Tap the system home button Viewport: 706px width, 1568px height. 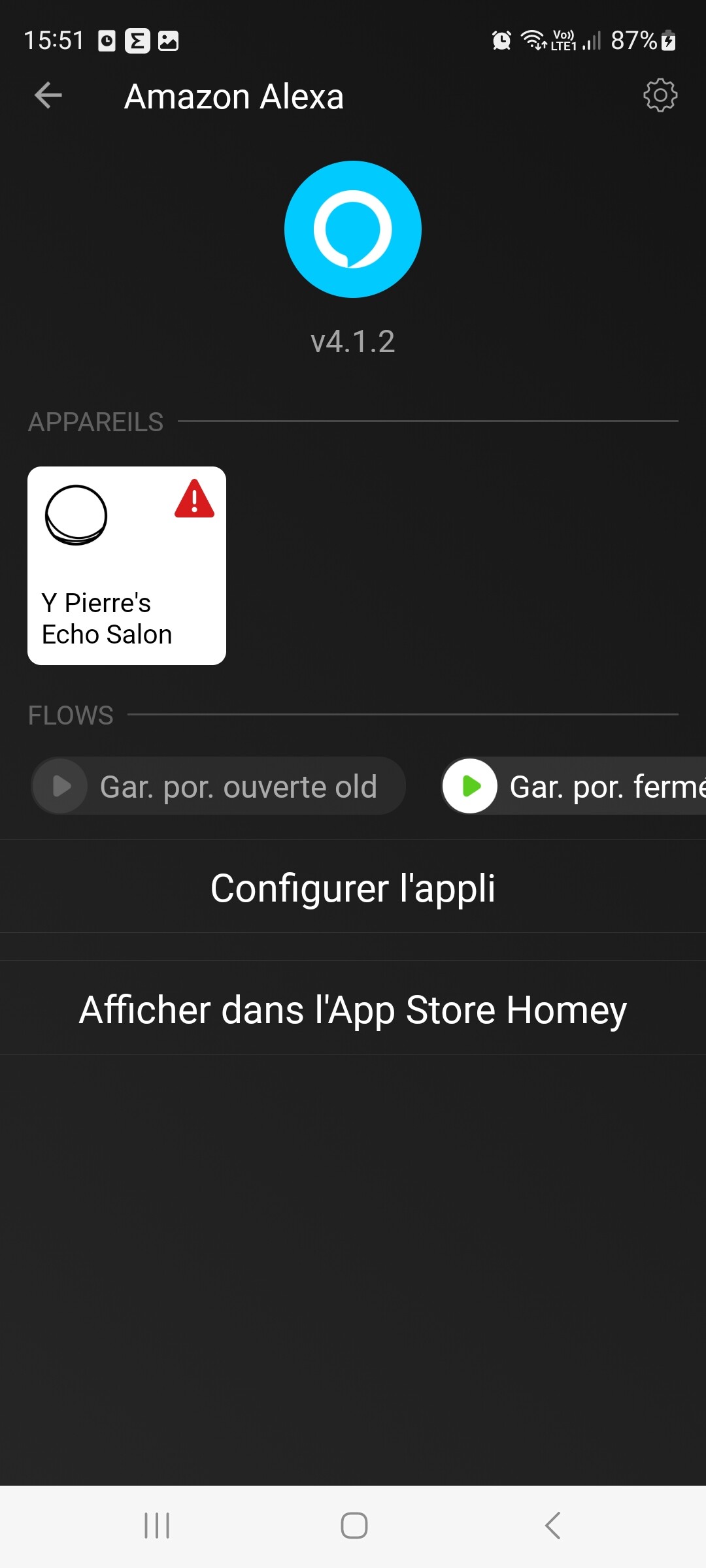coord(354,1526)
